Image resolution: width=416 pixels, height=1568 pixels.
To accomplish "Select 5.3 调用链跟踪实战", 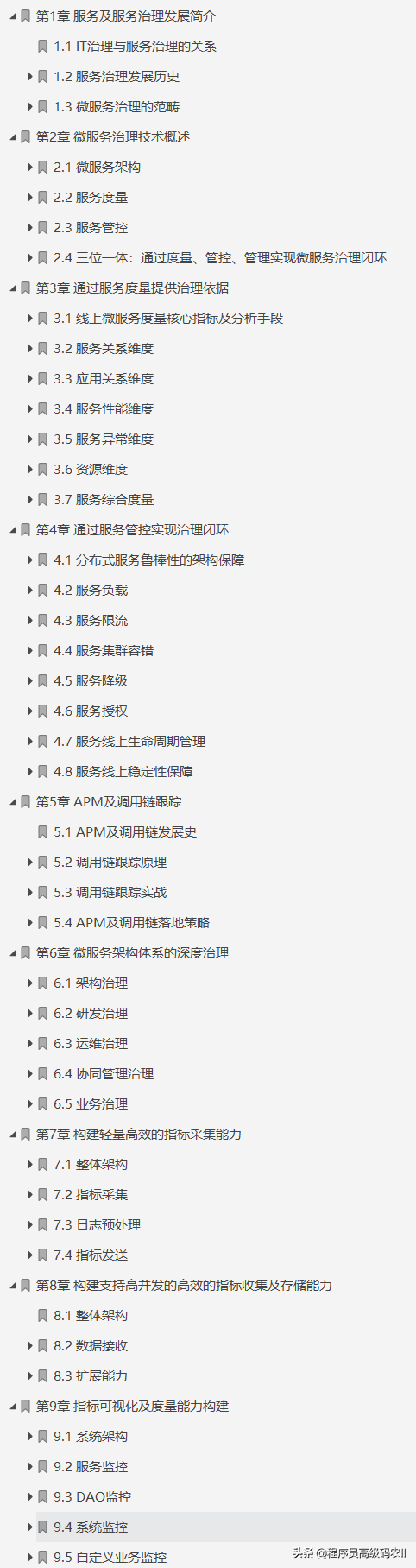I will tap(110, 893).
